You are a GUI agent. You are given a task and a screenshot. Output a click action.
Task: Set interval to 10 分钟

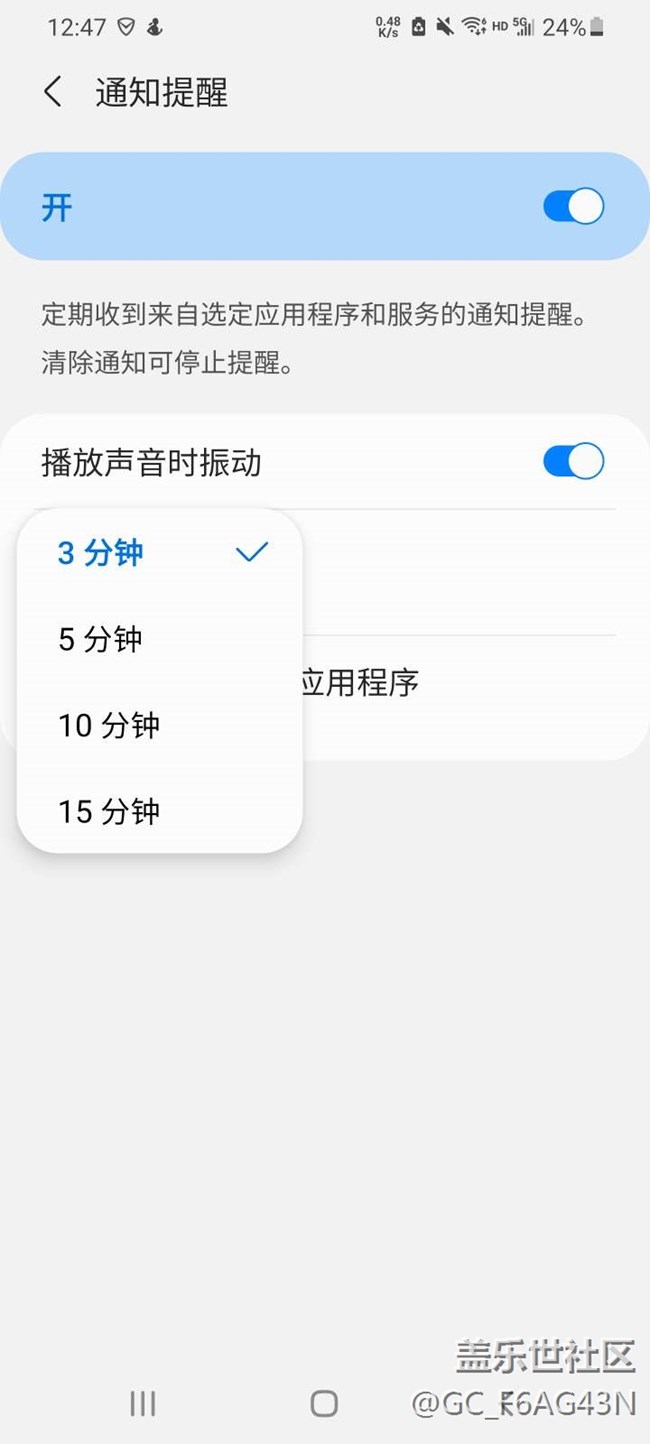pos(160,725)
